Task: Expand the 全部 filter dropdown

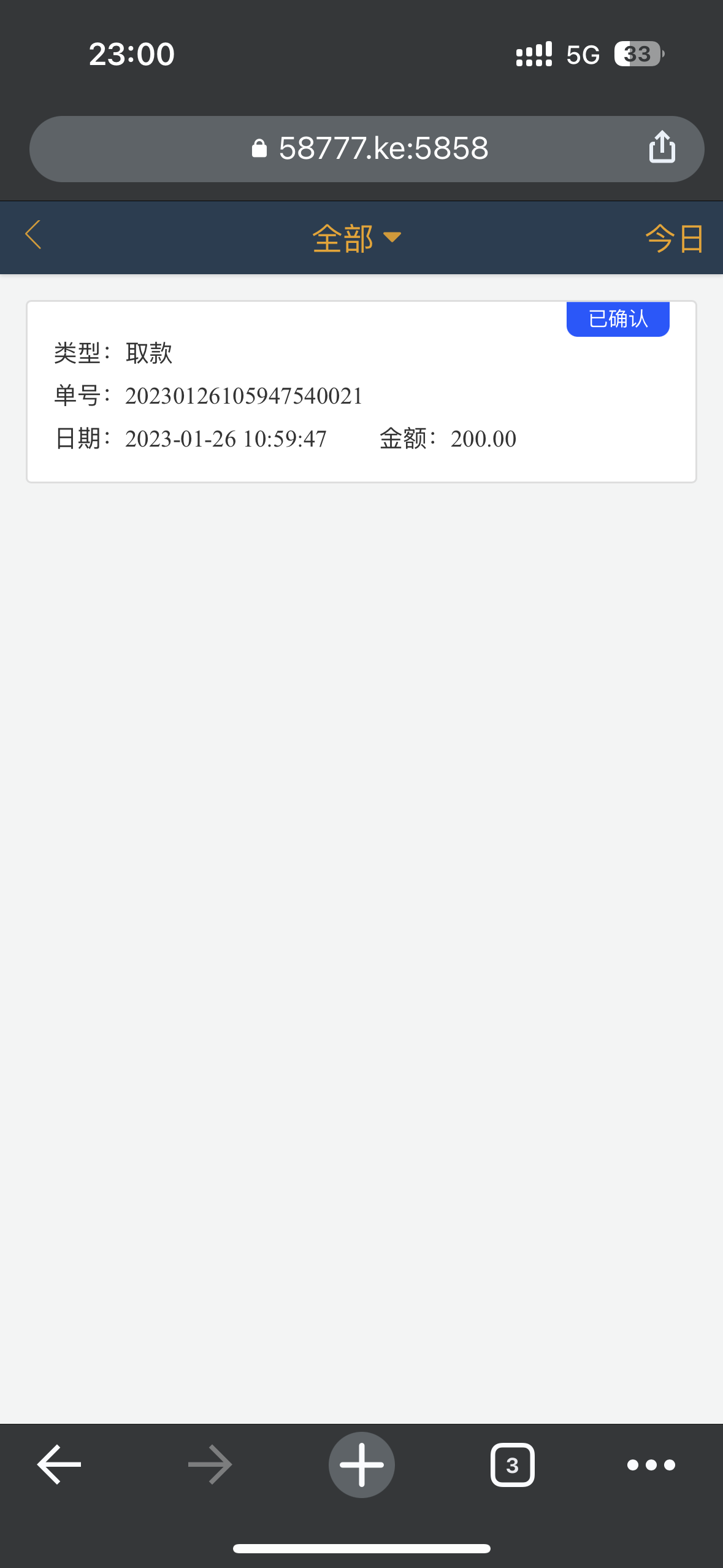Action: click(356, 238)
